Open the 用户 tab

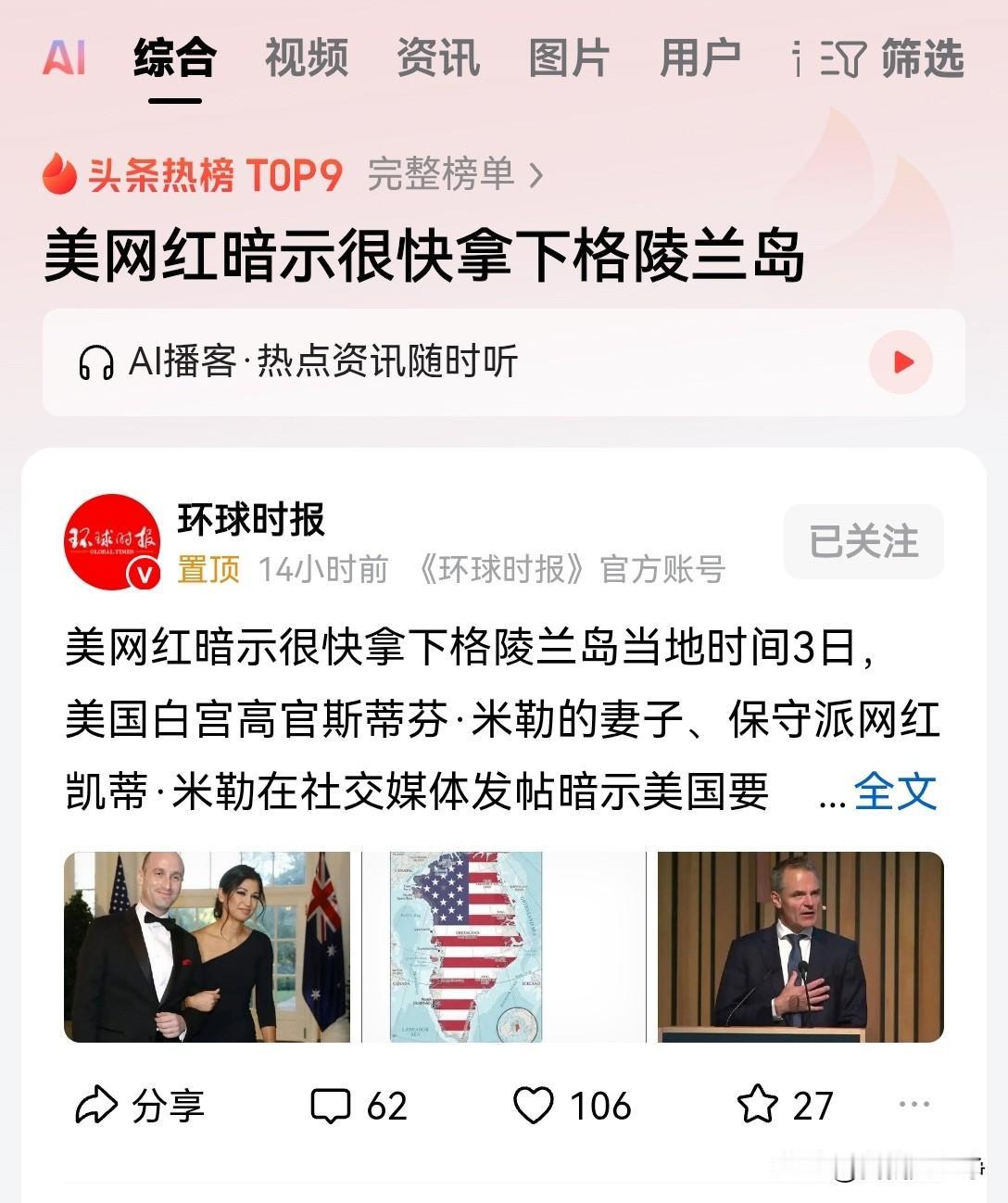pyautogui.click(x=699, y=59)
